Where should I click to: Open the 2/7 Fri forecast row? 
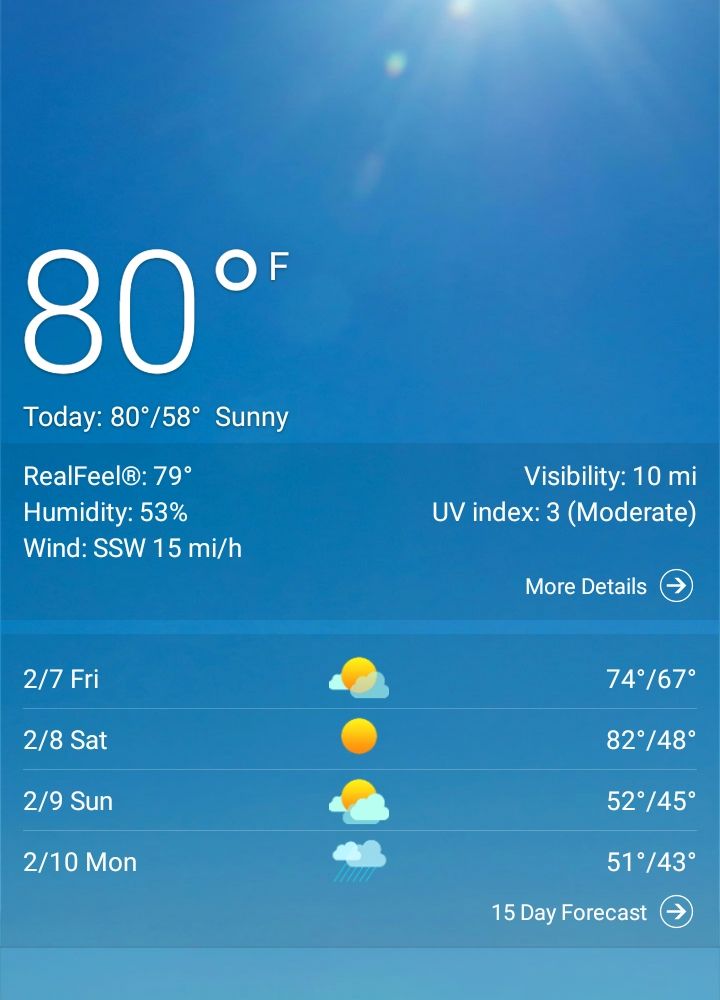360,679
